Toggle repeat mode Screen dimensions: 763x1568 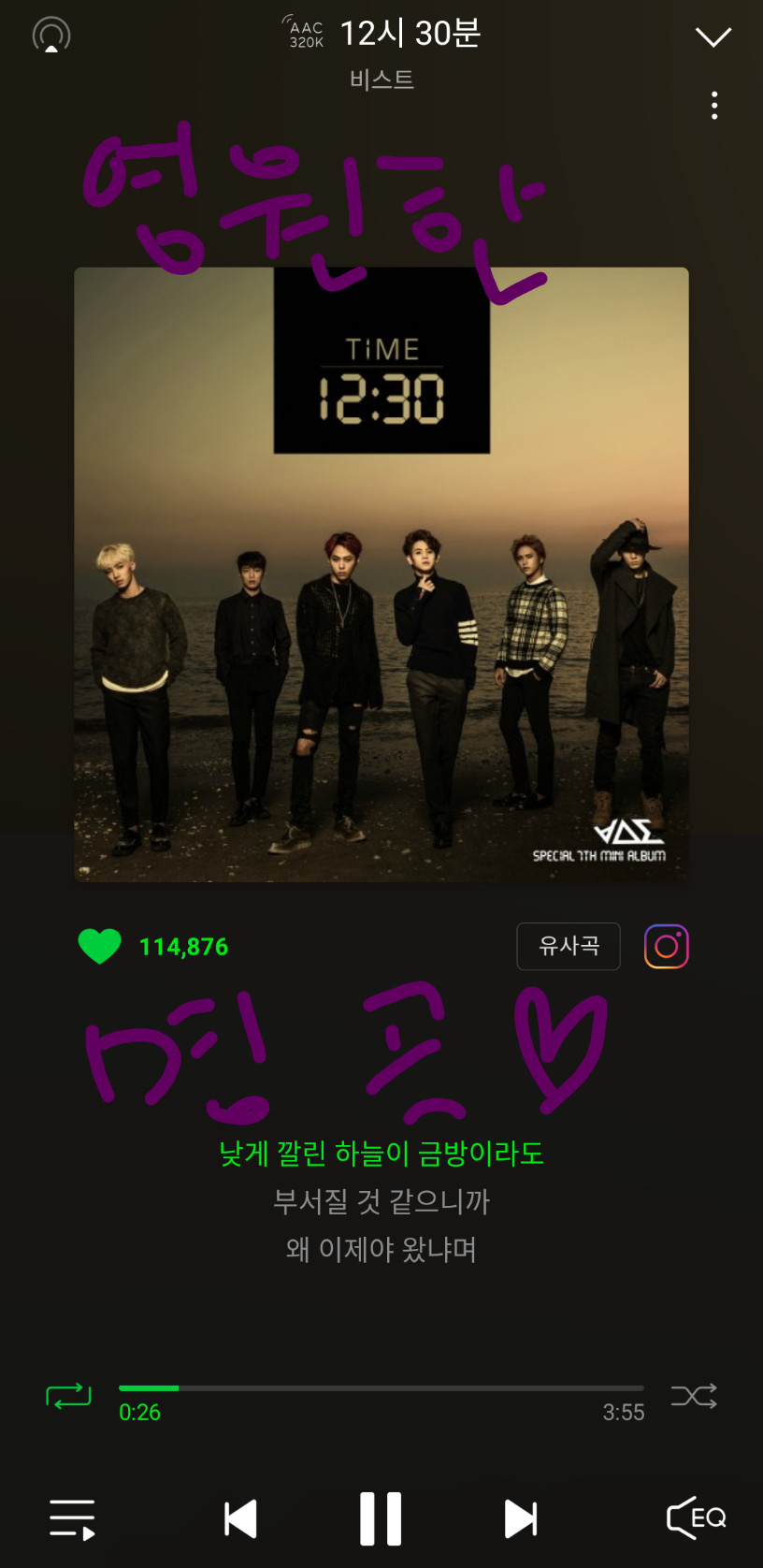(68, 1395)
